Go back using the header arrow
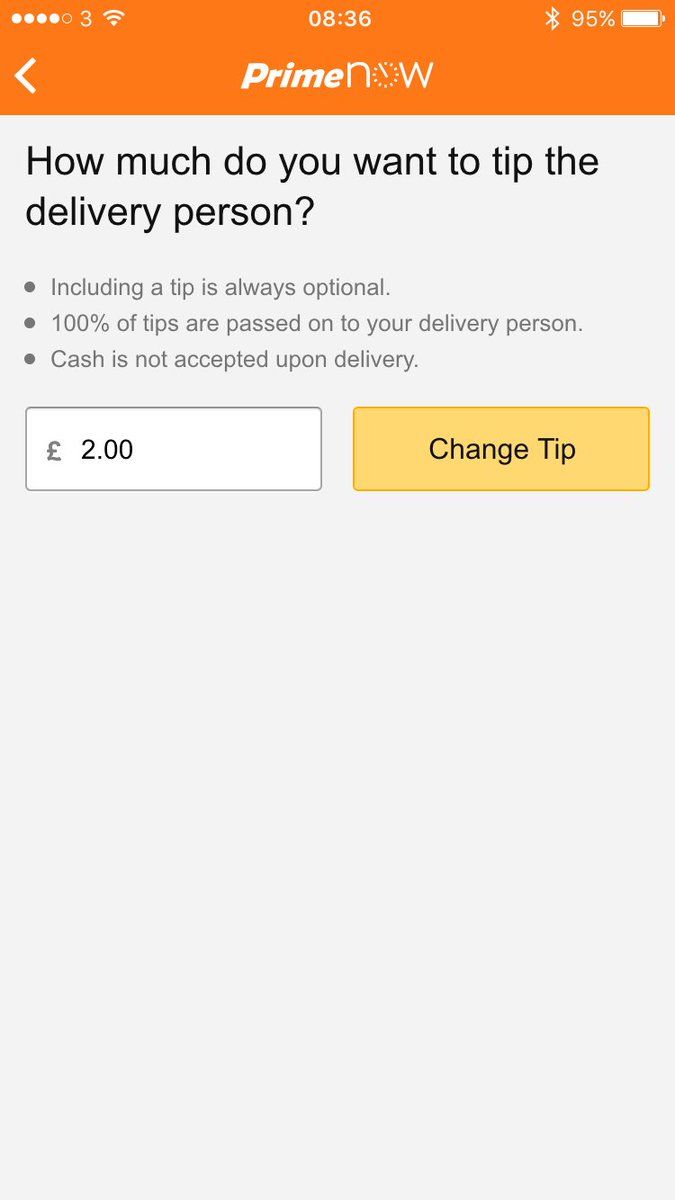 pyautogui.click(x=27, y=76)
